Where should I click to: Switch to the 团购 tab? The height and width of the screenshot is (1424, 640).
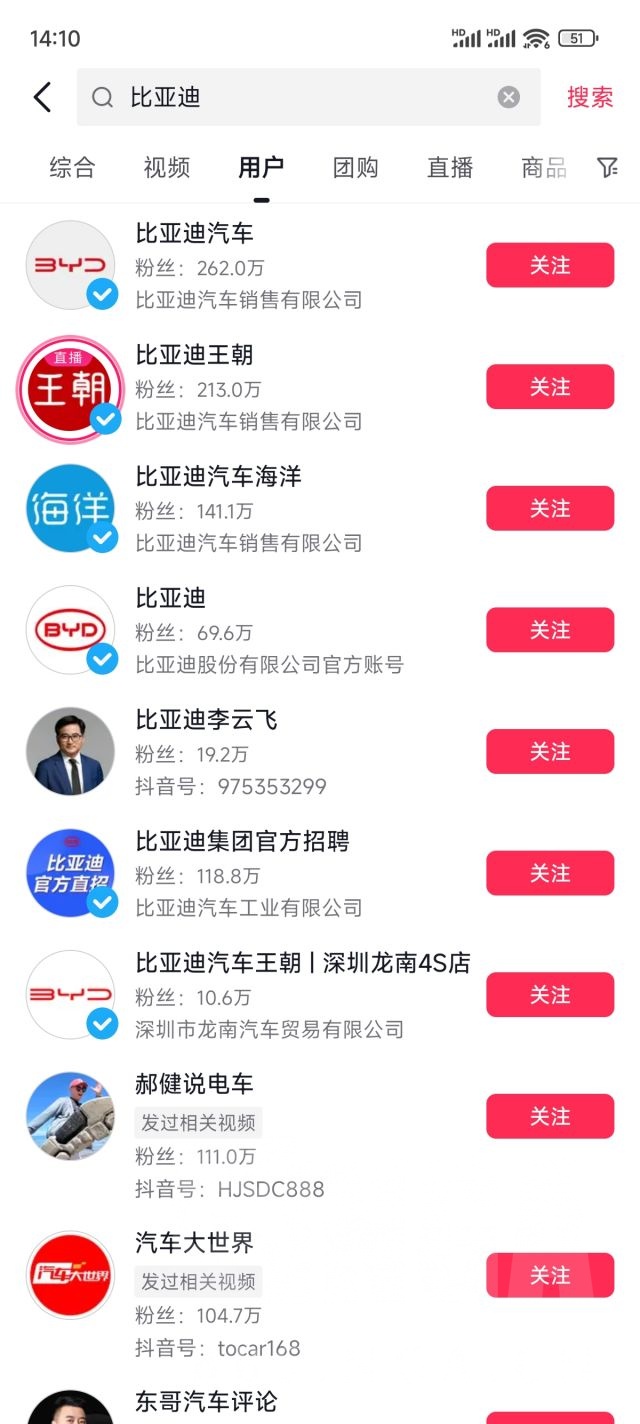pos(356,168)
